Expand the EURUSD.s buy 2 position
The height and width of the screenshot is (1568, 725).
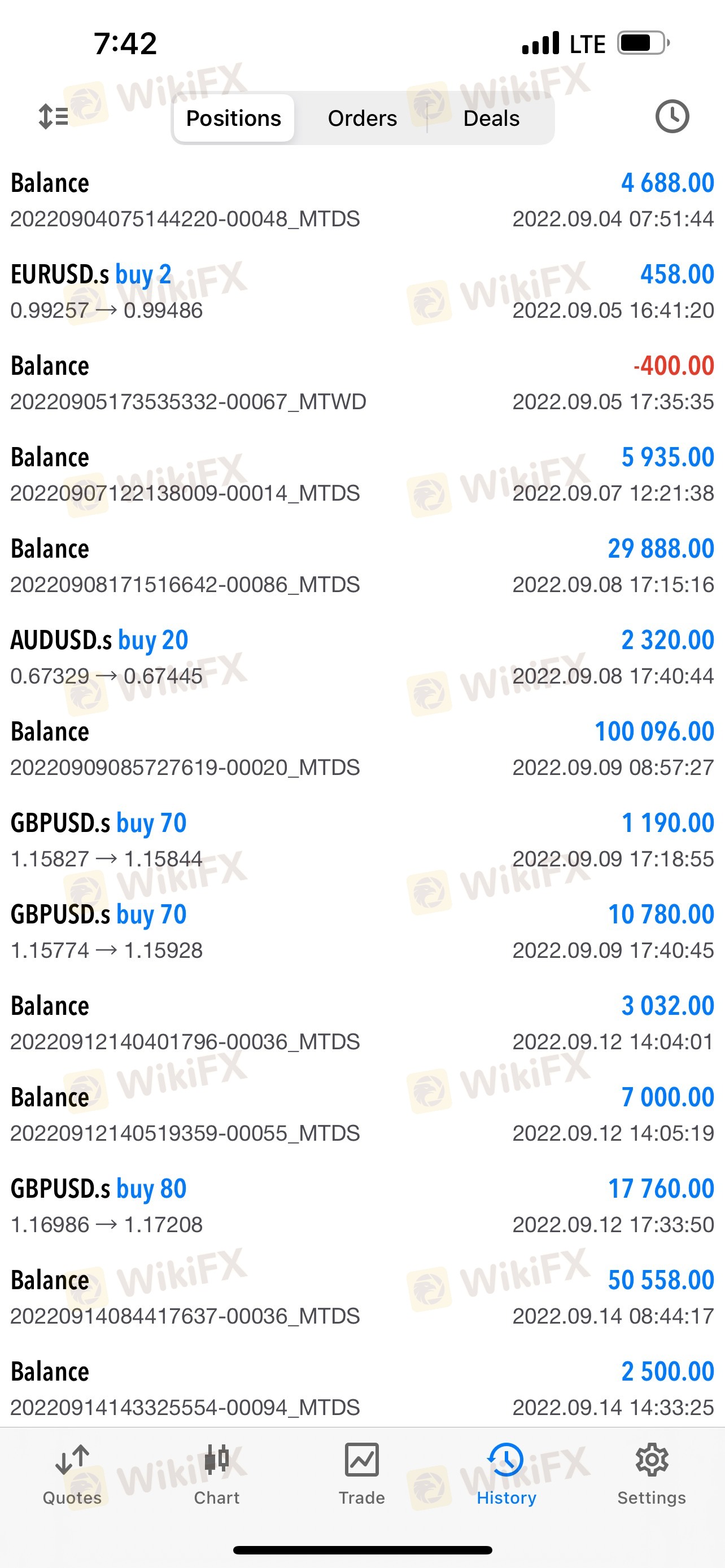362,292
